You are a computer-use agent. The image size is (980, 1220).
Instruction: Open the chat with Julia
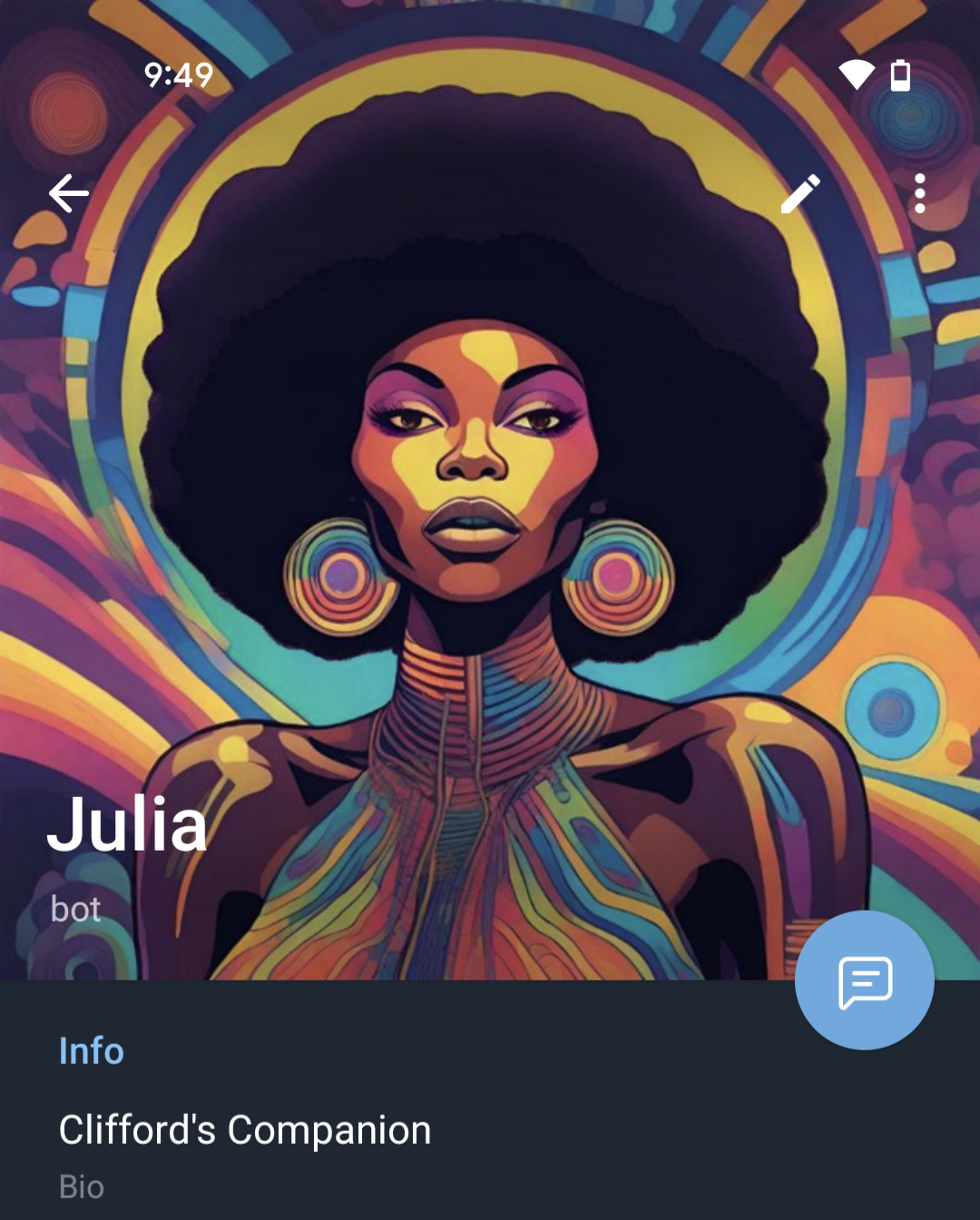[864, 980]
